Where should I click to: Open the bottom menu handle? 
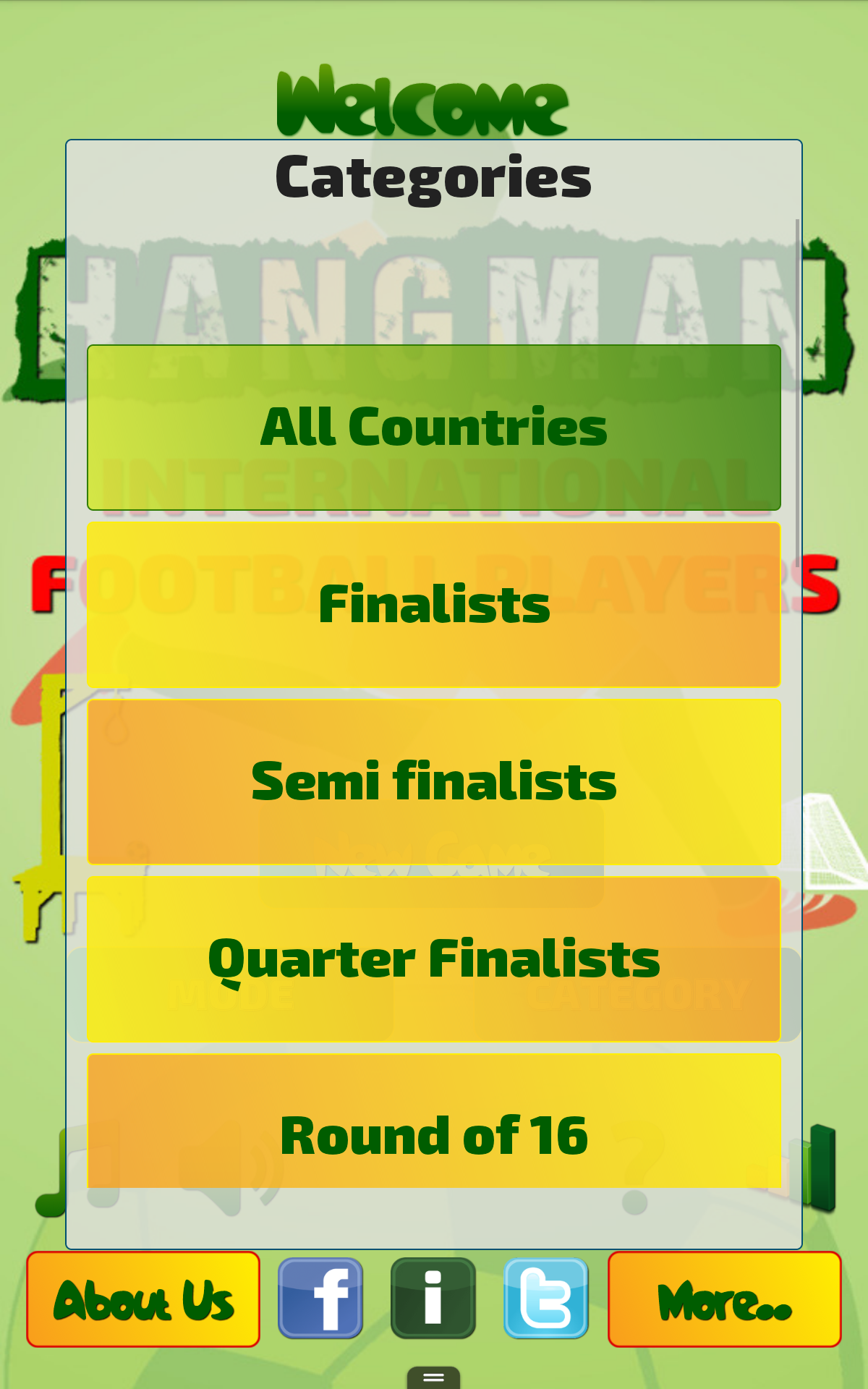point(433,1377)
